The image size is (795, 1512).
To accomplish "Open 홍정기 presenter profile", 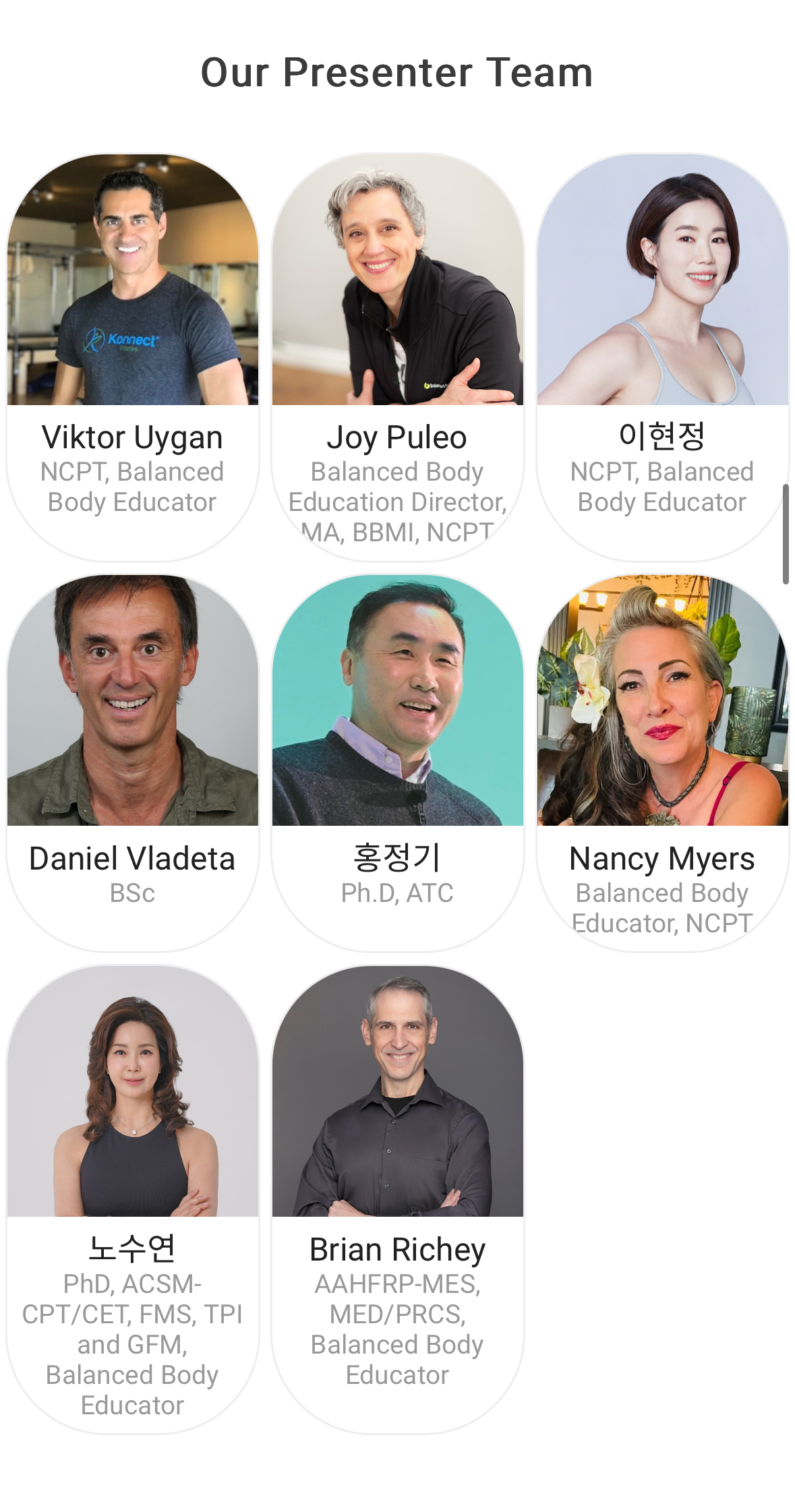I will point(397,762).
